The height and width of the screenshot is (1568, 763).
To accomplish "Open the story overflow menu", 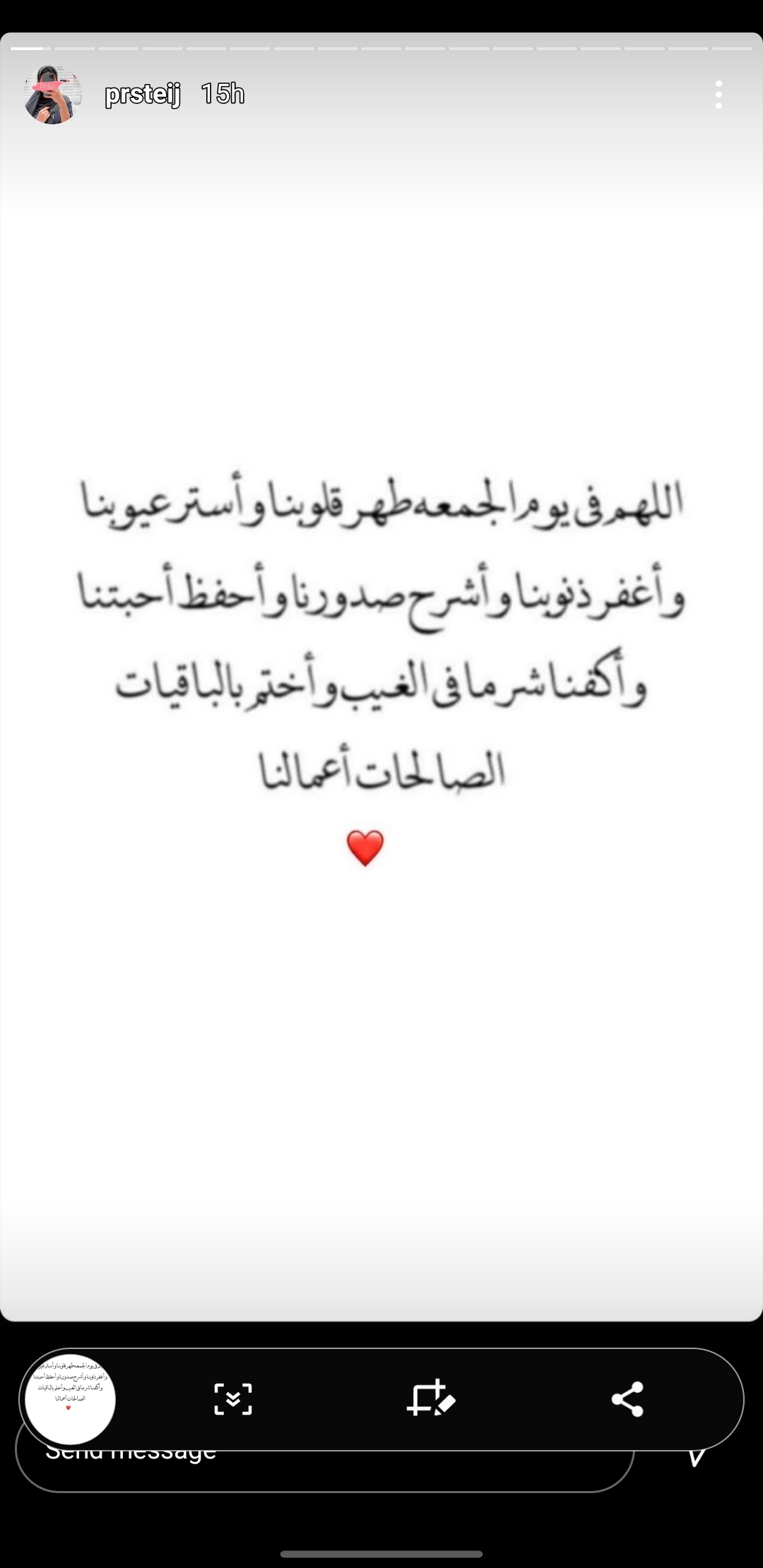I will coord(718,95).
